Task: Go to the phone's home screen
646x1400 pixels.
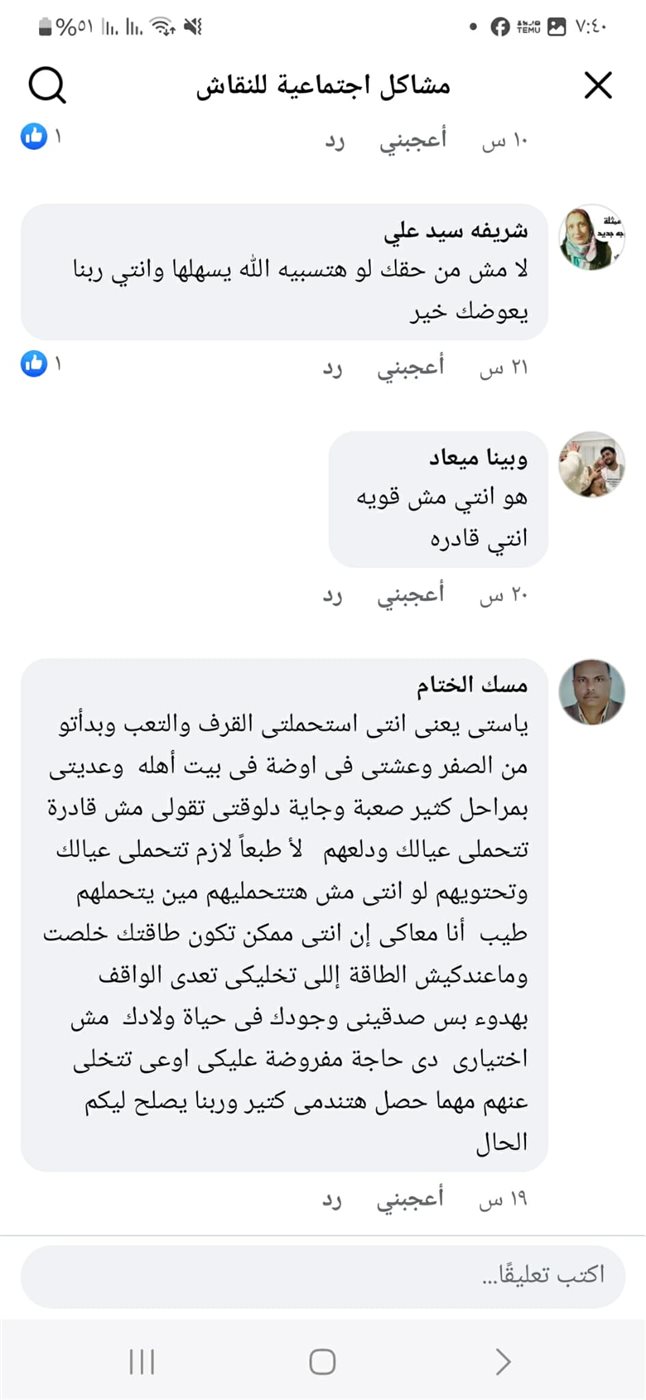Action: (322, 1361)
